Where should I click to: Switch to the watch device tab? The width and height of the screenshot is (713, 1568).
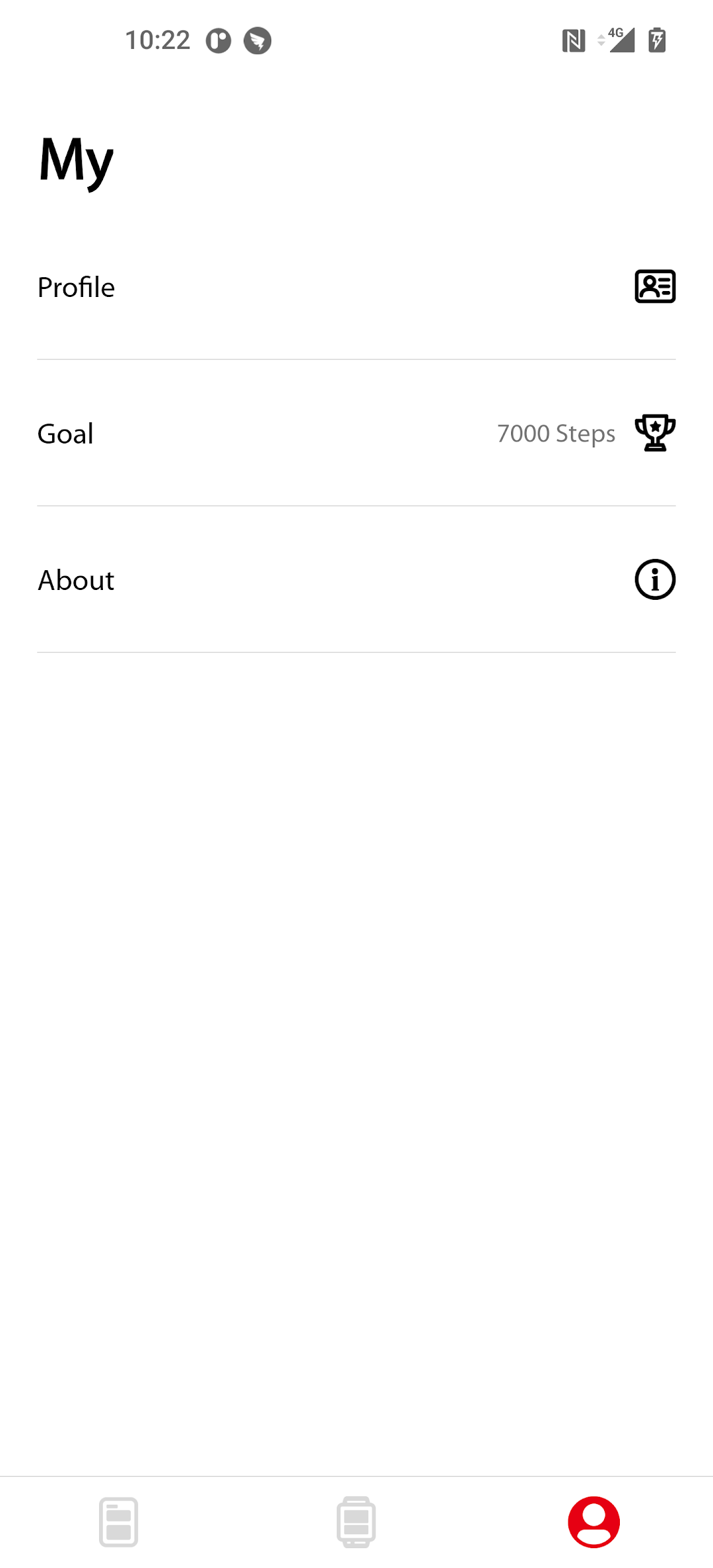356,1522
